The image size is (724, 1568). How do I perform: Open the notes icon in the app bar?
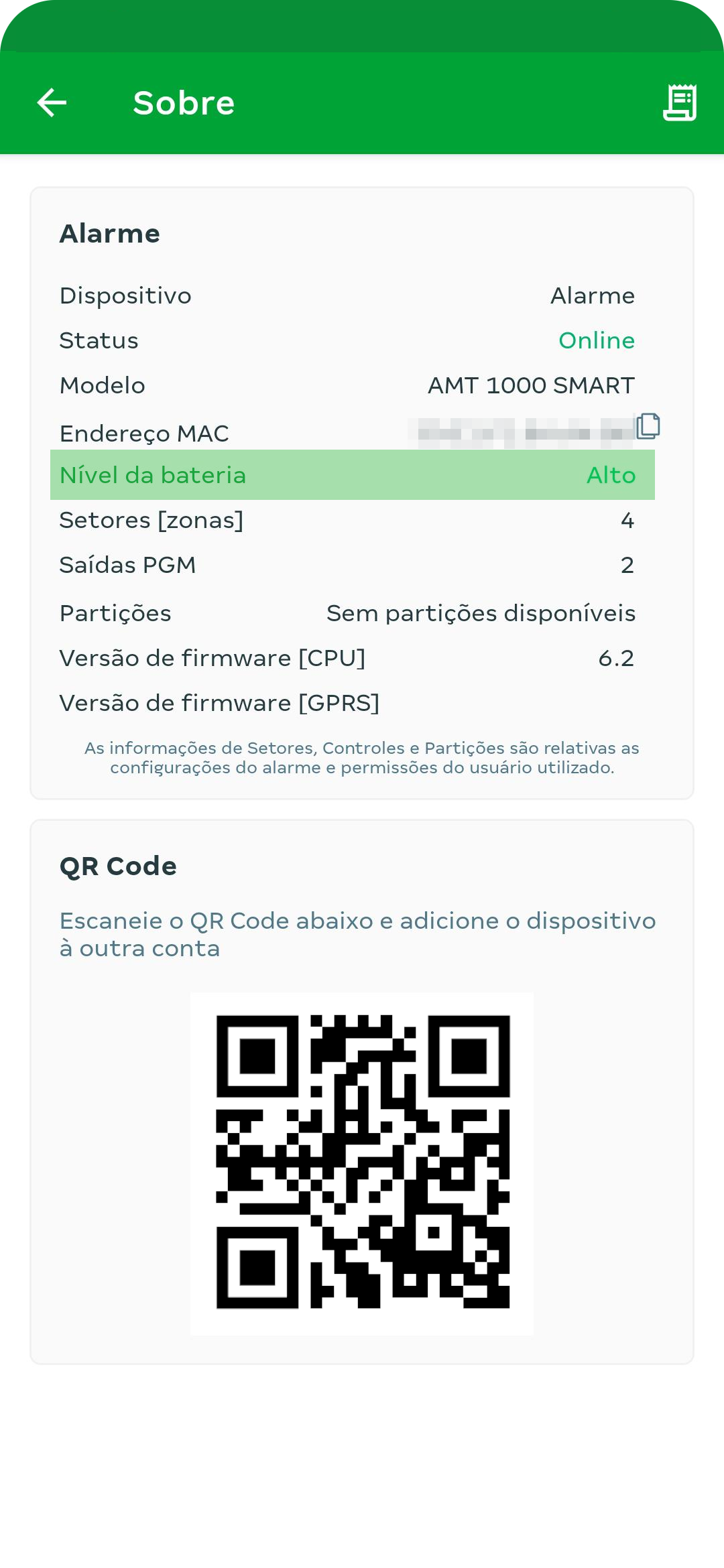click(x=680, y=103)
